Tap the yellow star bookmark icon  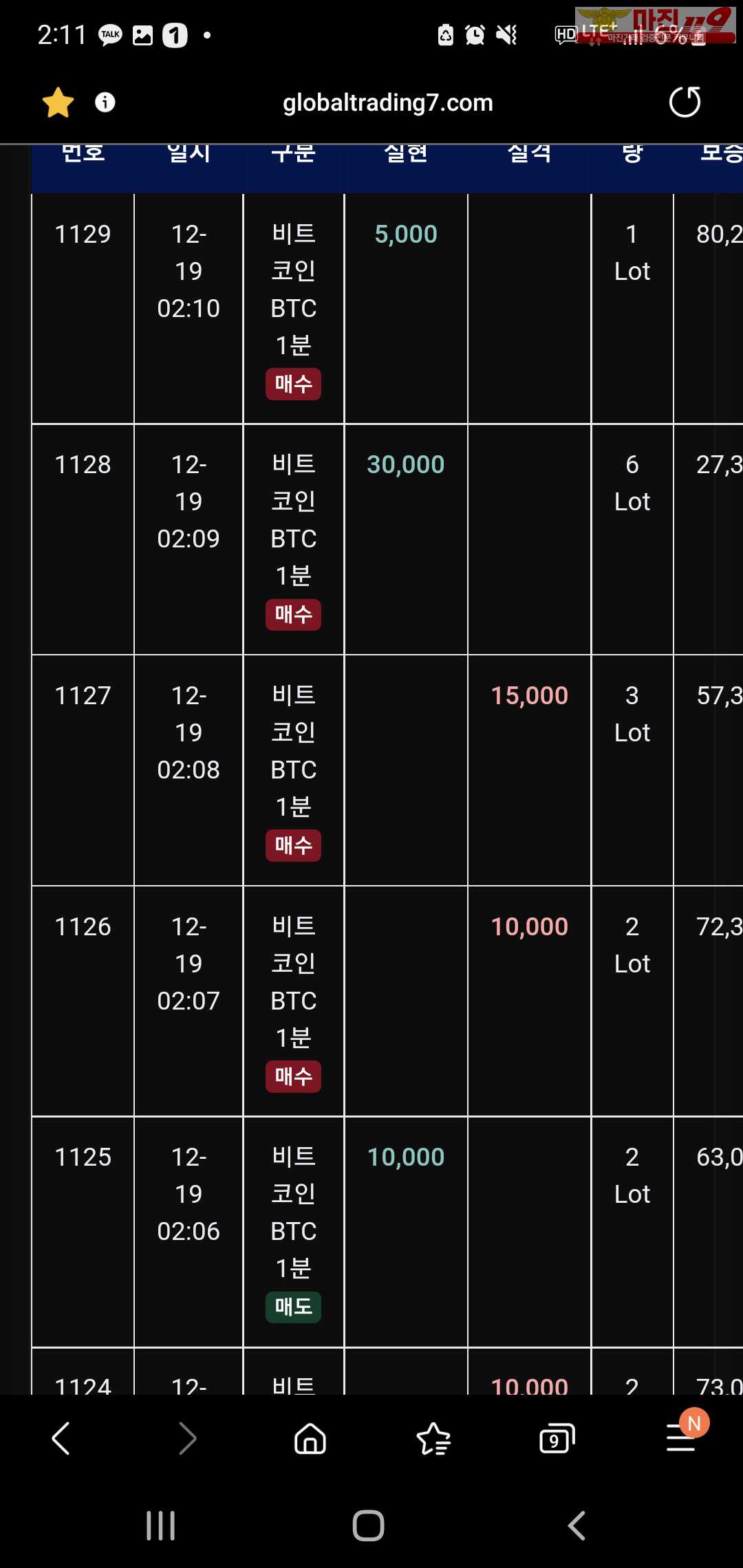coord(58,102)
